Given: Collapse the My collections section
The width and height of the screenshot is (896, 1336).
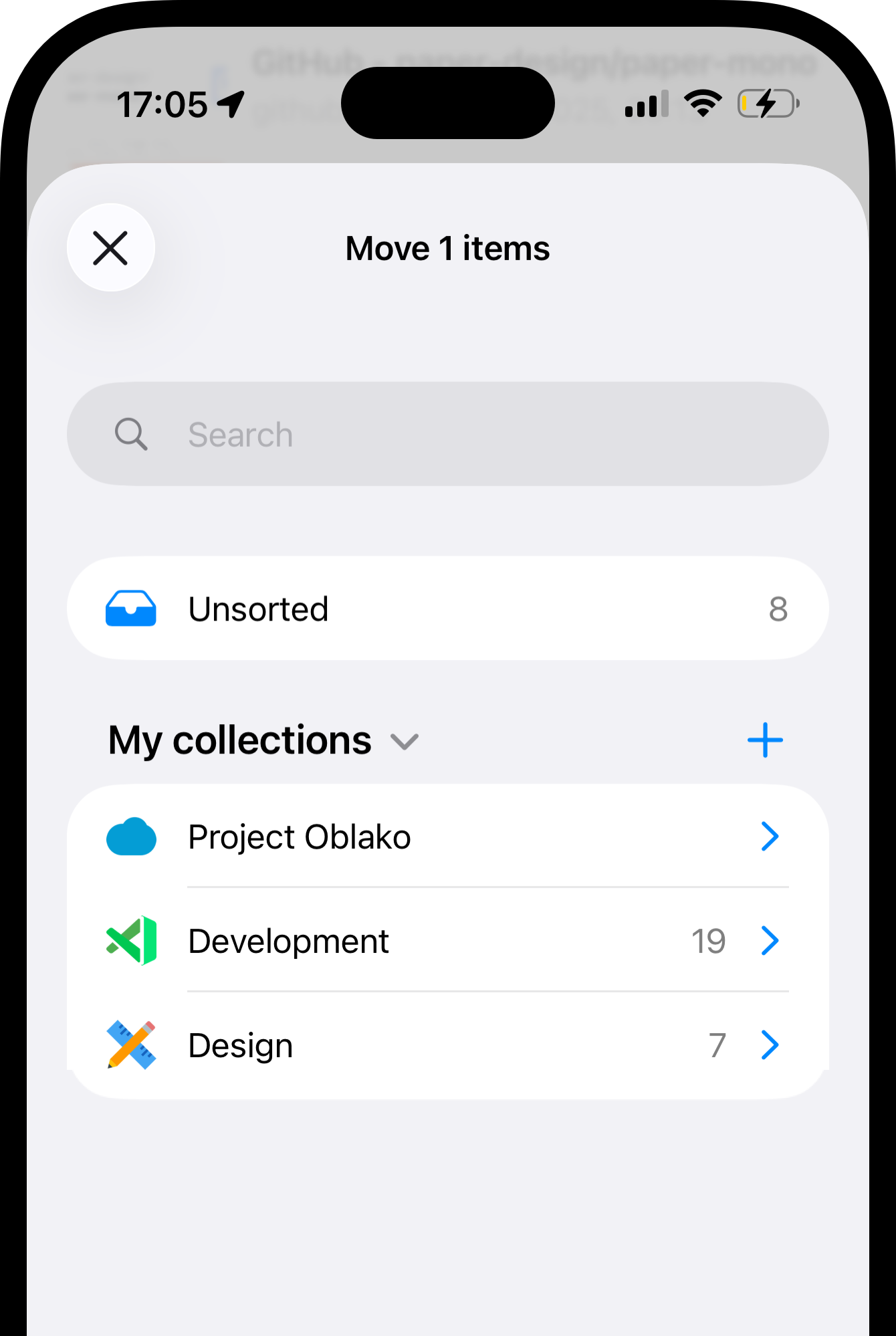Looking at the screenshot, I should pyautogui.click(x=404, y=742).
